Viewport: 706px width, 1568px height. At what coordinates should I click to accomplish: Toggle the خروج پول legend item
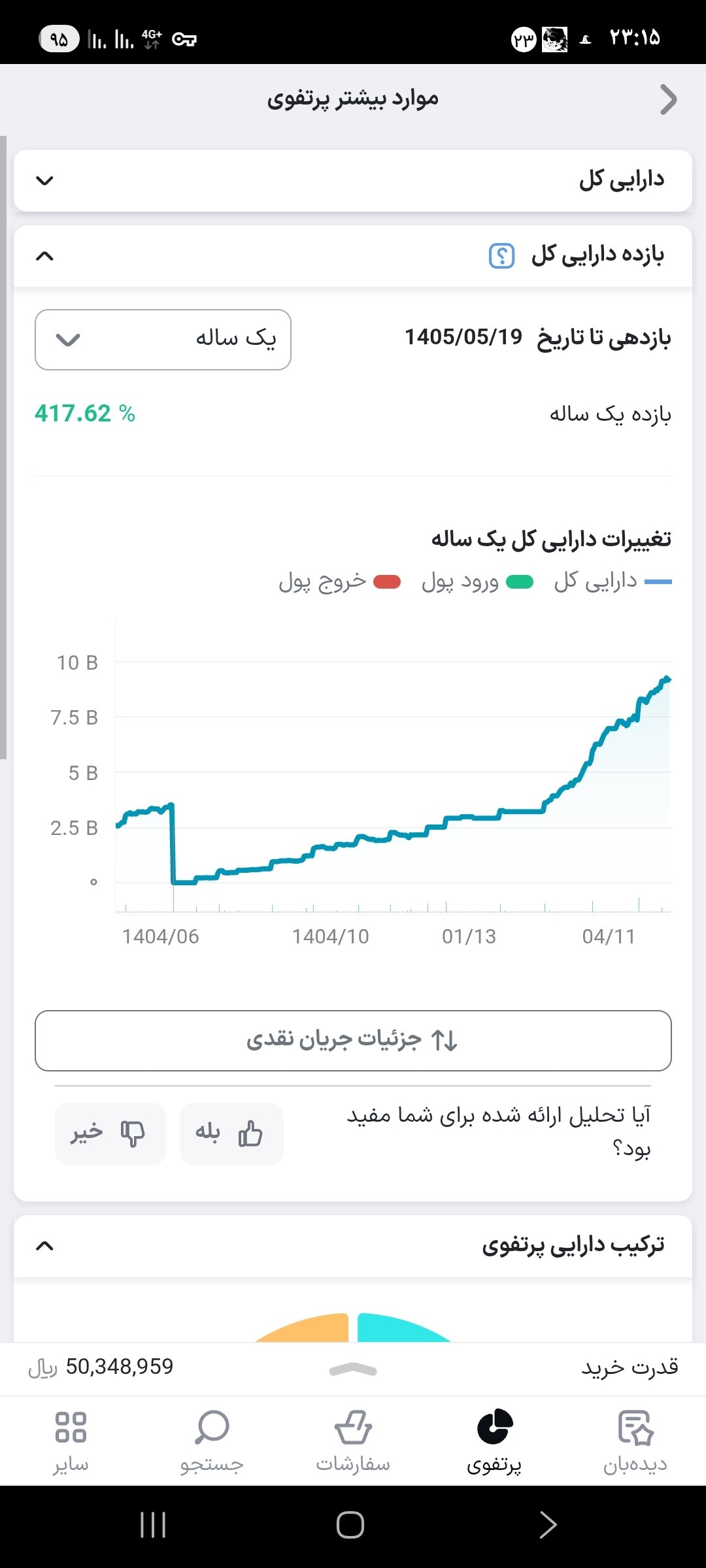[339, 581]
